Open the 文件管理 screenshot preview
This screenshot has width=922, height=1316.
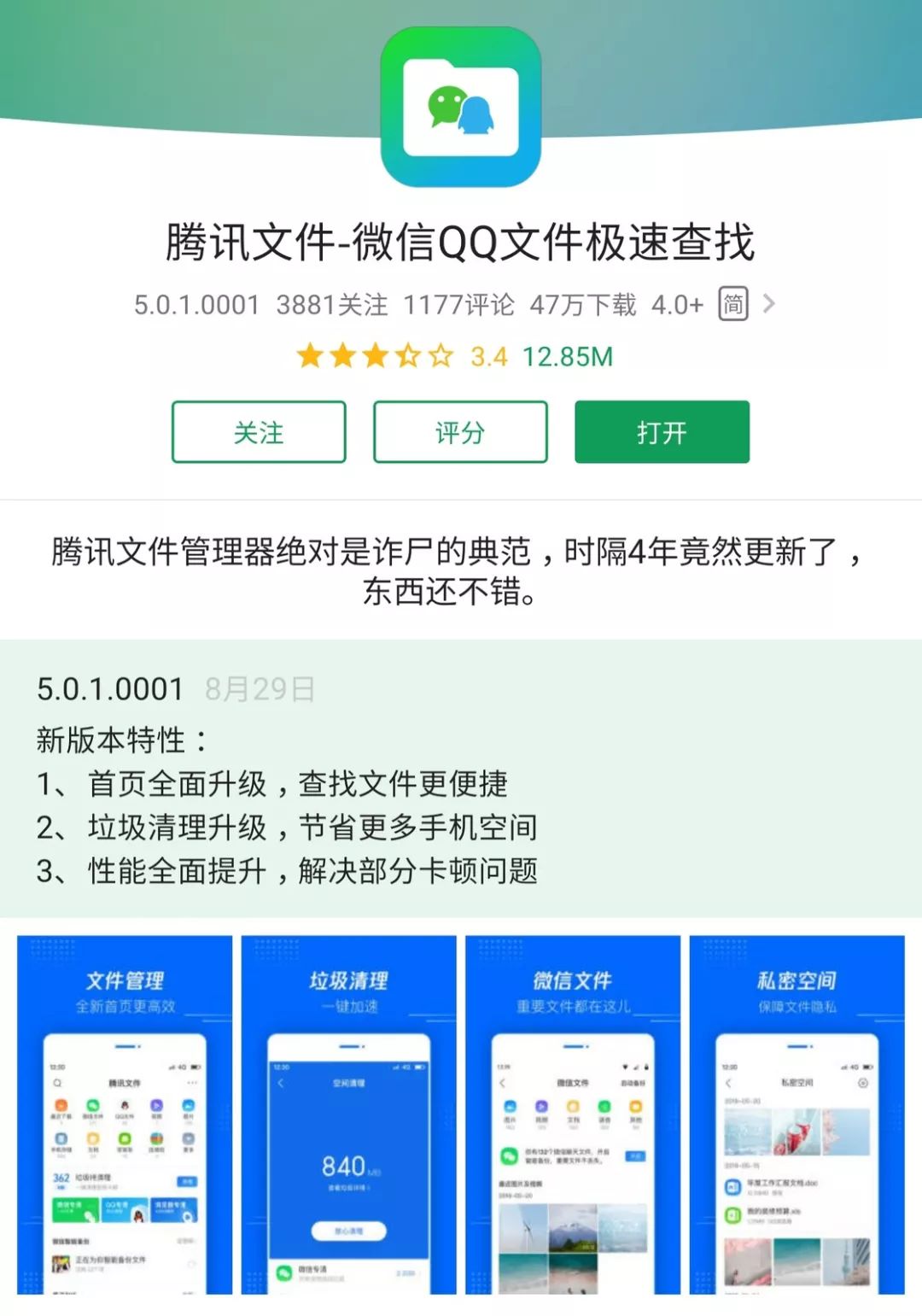click(x=125, y=1114)
